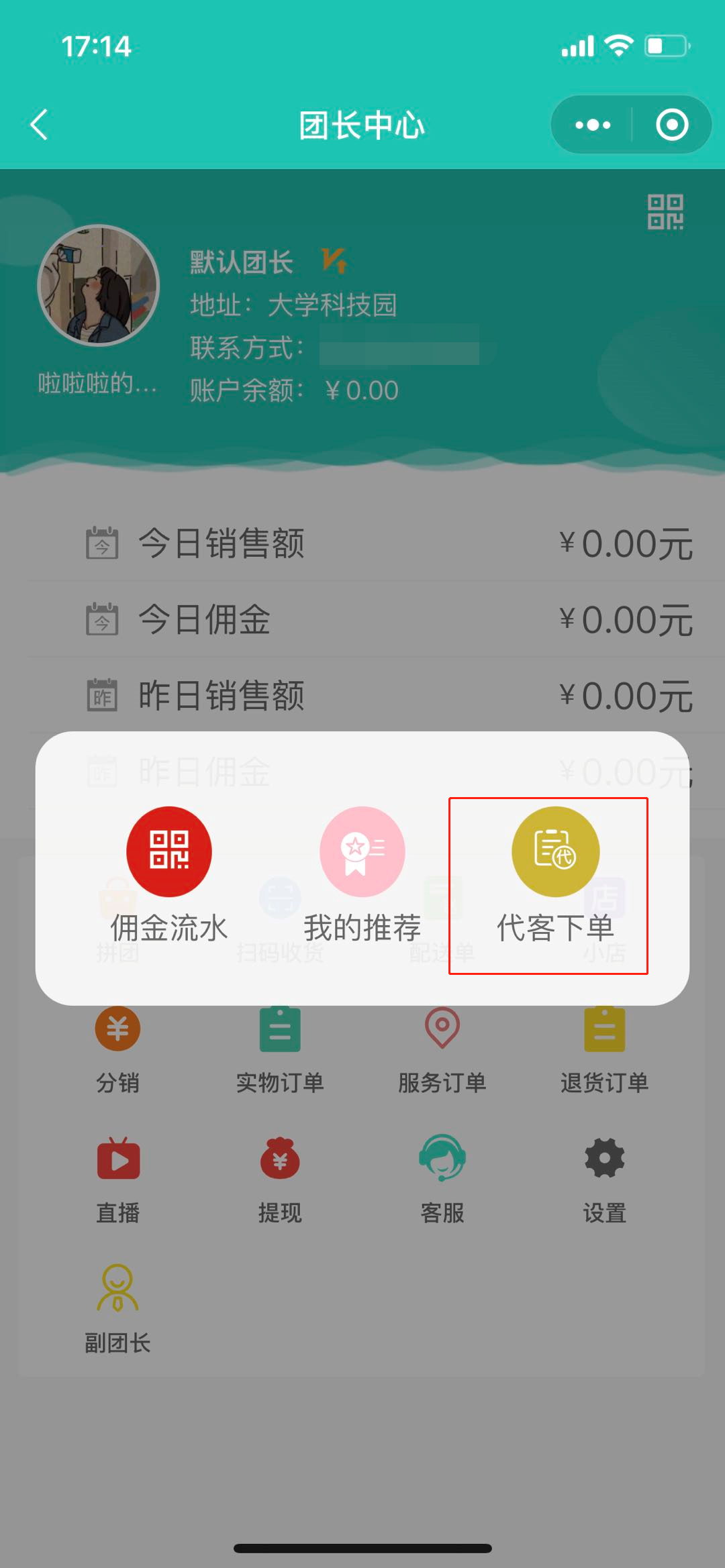Close the mini program with the circle button
This screenshot has width=725, height=1568.
point(672,125)
